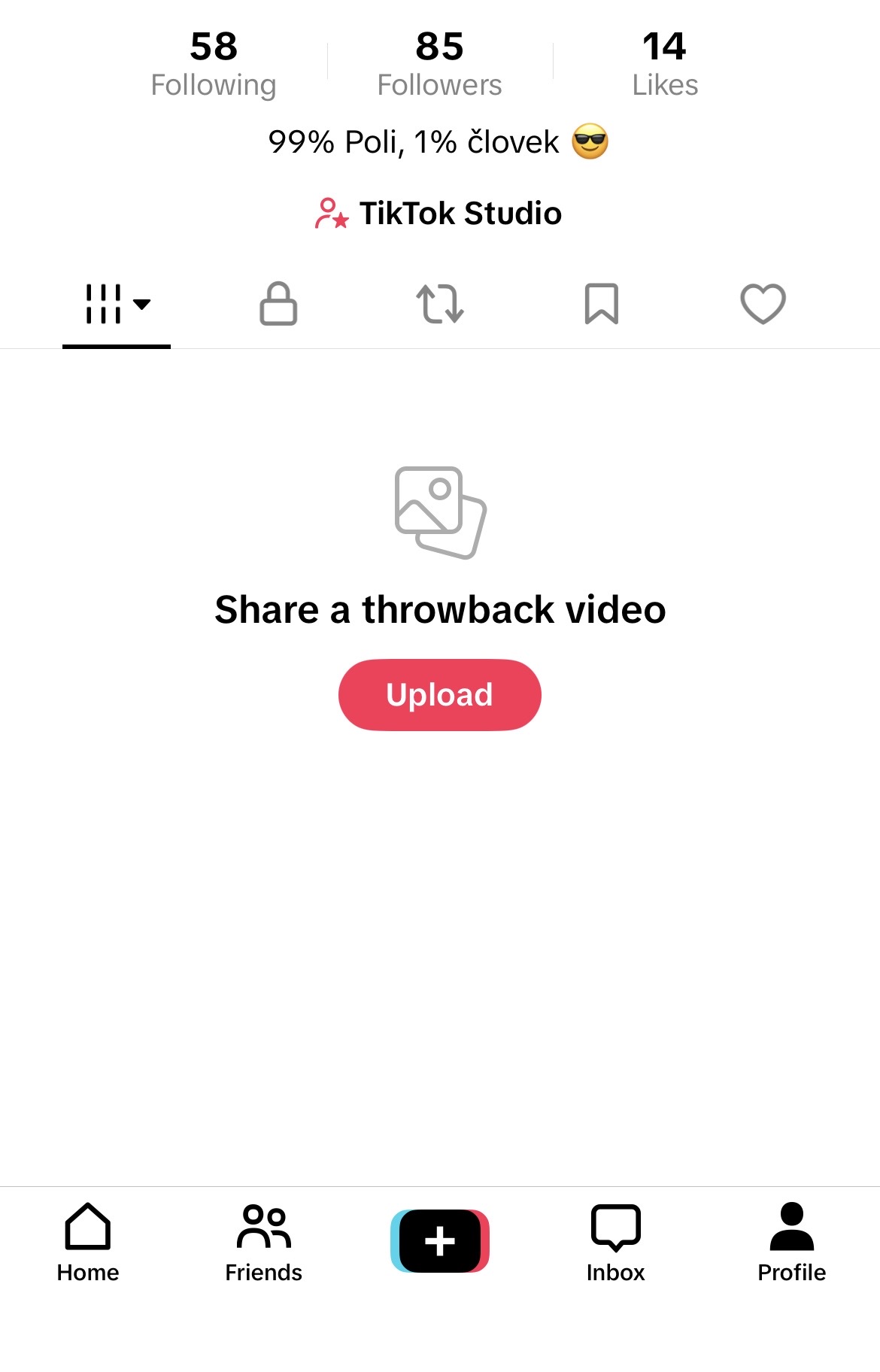Open TikTok Studio

click(x=439, y=214)
